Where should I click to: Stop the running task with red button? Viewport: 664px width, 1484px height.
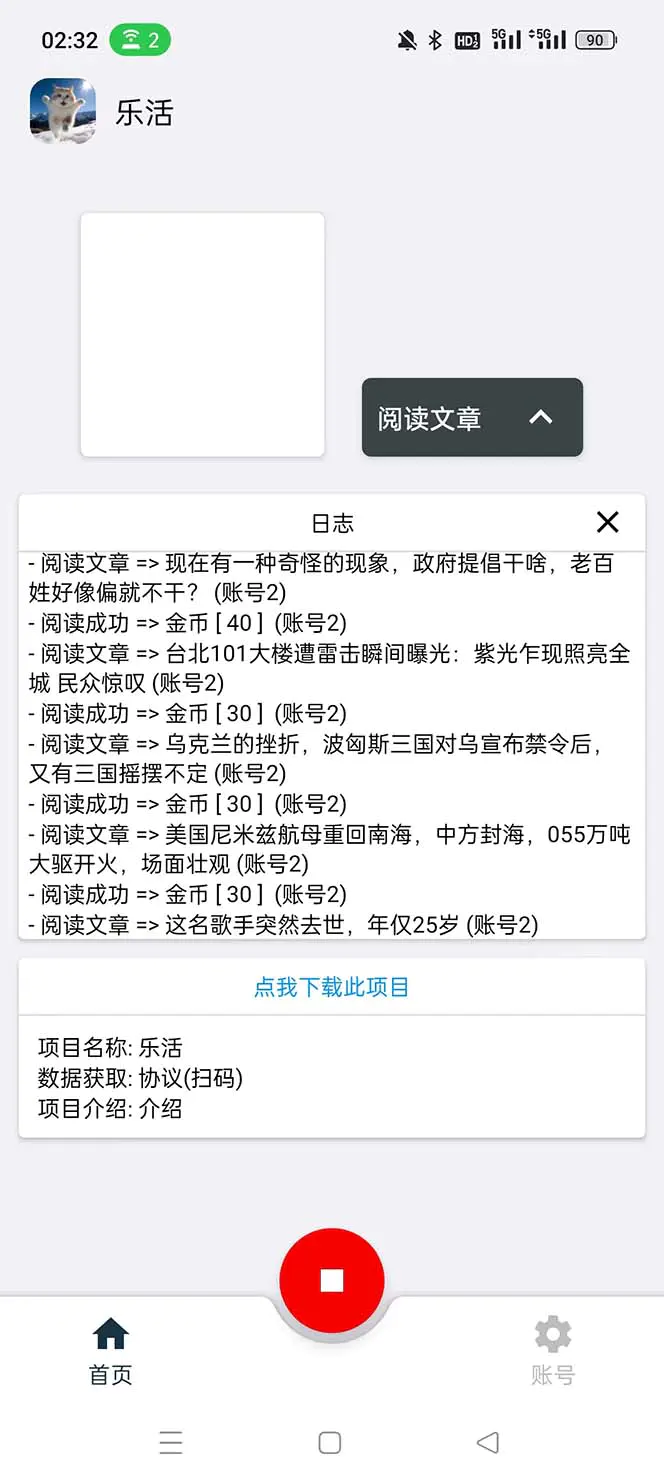(x=332, y=1280)
